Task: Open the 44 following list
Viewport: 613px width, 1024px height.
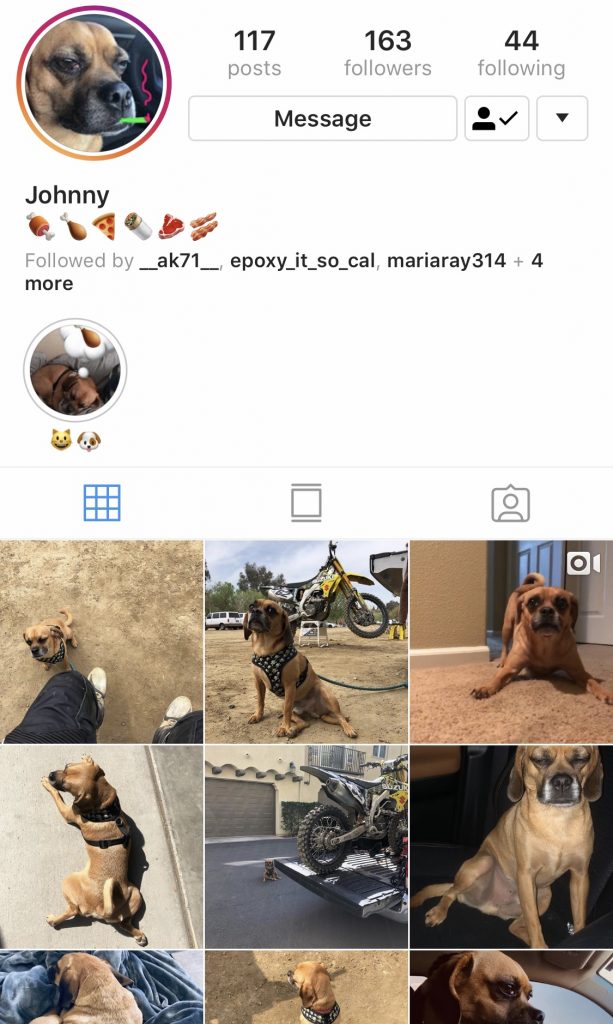Action: [x=520, y=53]
